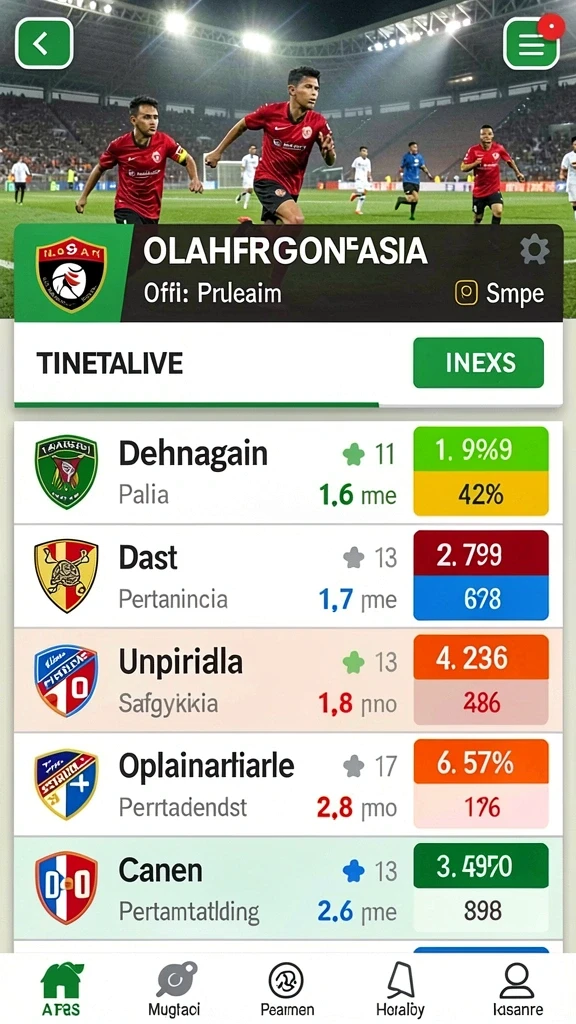
Task: Switch to the Horalby bottom tab
Action: click(400, 989)
